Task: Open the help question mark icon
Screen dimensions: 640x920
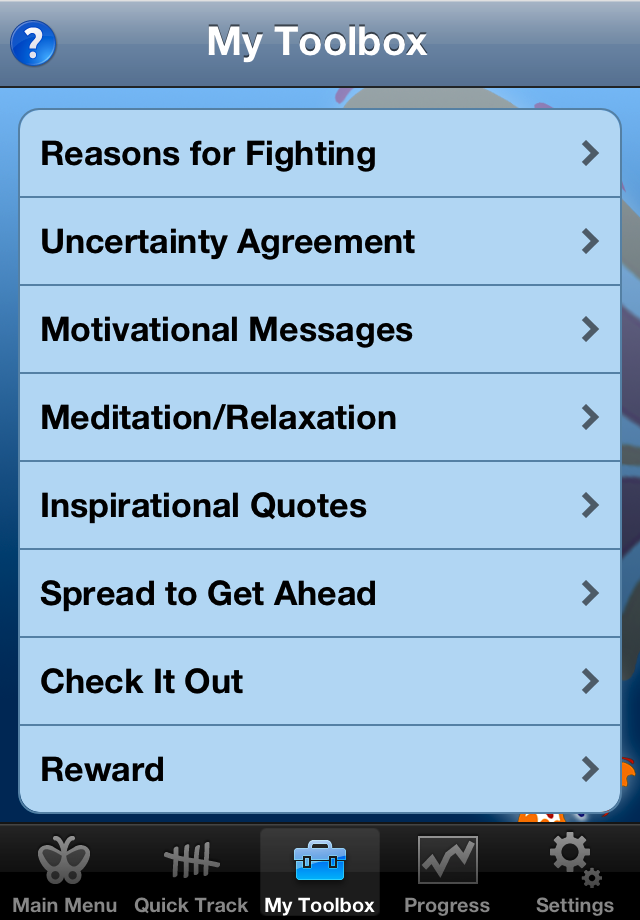Action: tap(33, 43)
